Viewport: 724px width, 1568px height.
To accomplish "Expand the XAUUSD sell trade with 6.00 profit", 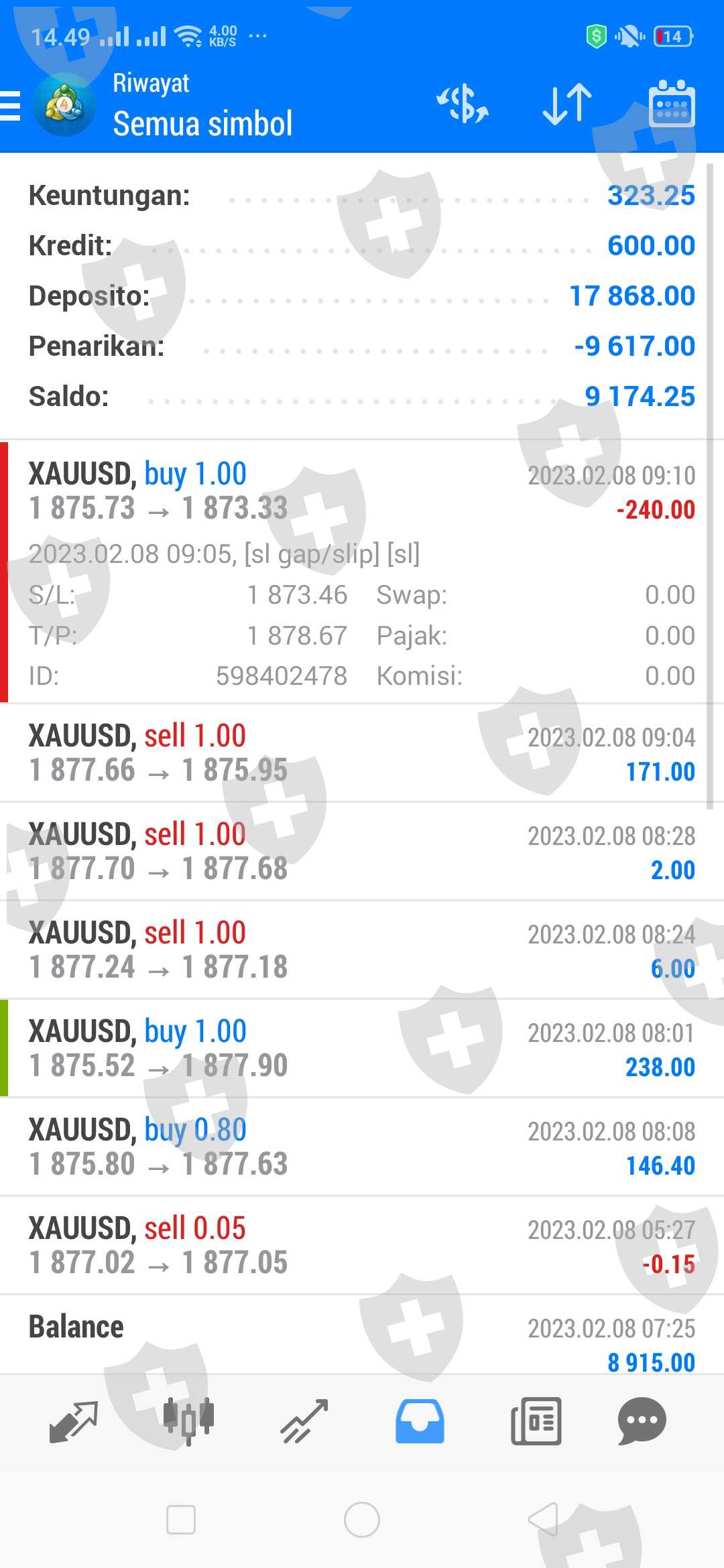I will tap(362, 950).
